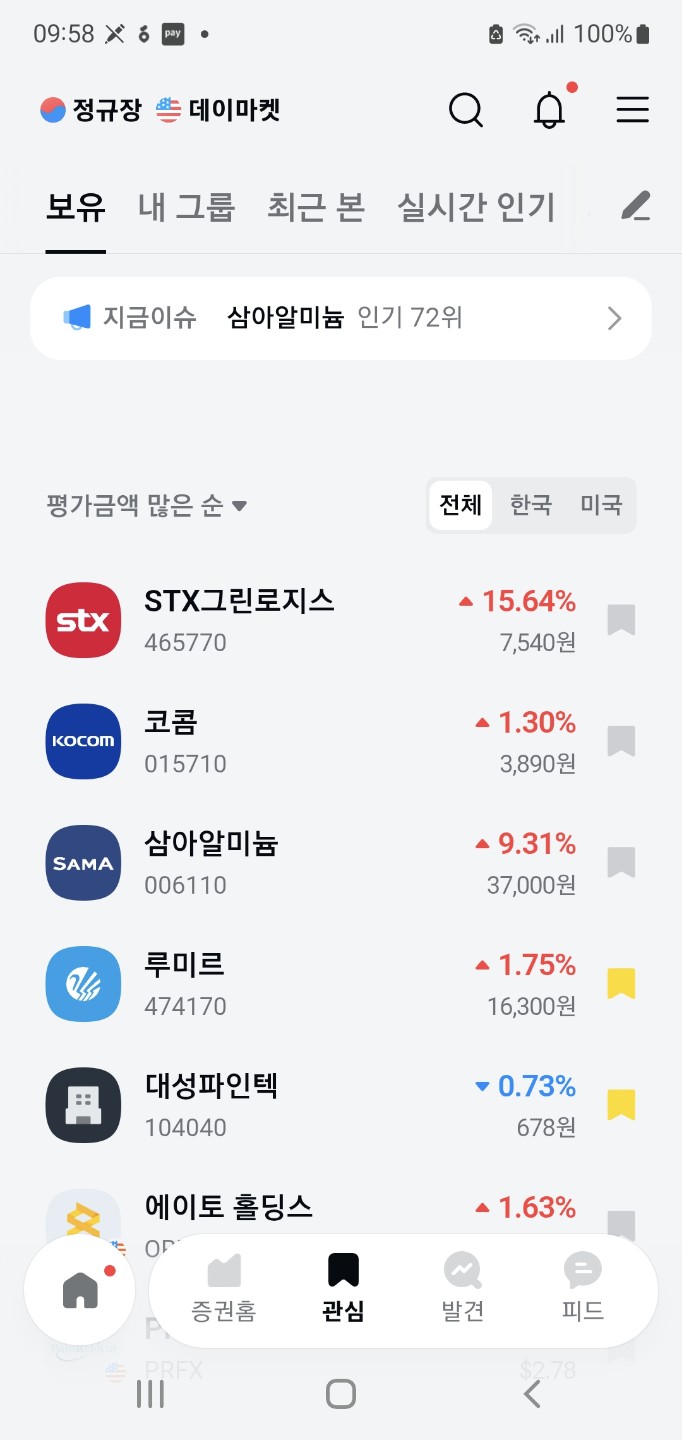Open the notifications bell

click(x=549, y=110)
